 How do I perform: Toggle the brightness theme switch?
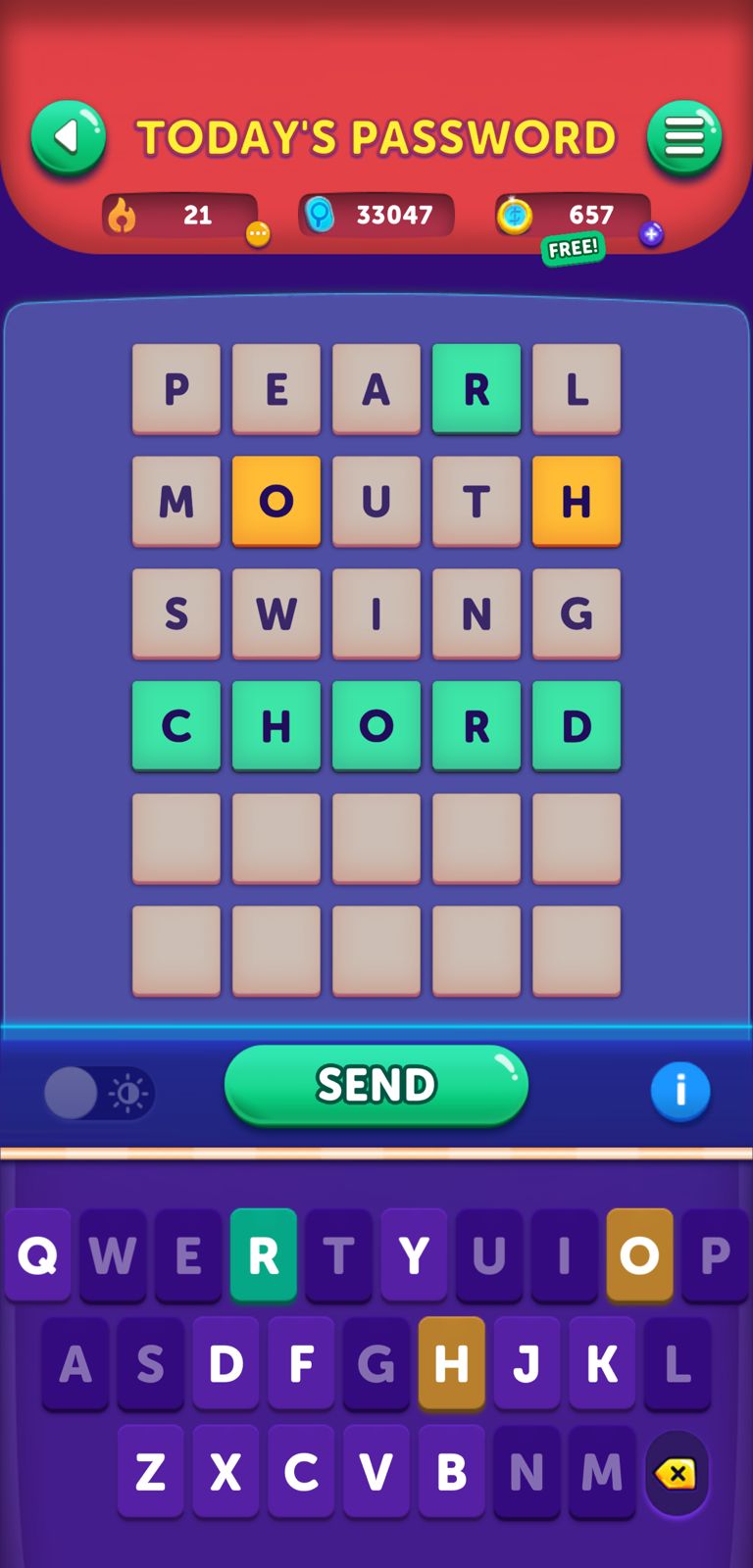pyautogui.click(x=99, y=1093)
